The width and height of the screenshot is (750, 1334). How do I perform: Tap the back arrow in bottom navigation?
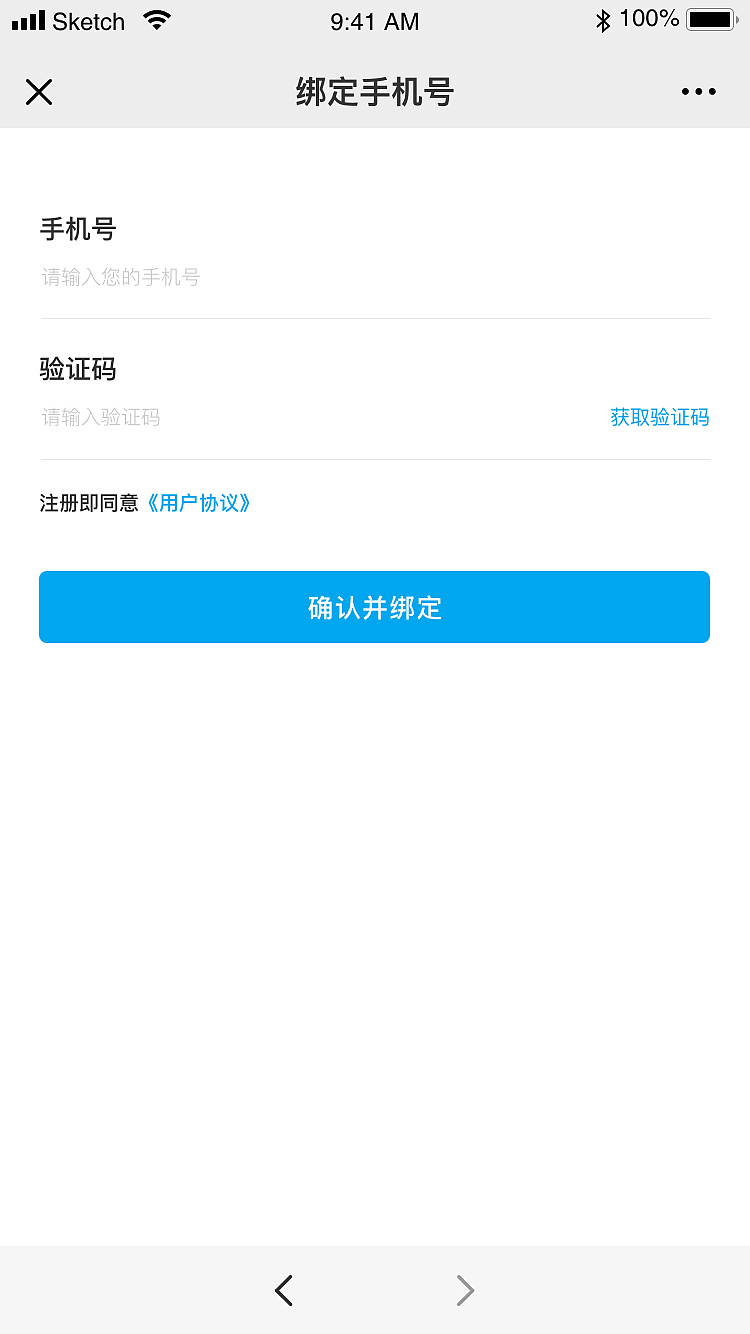pos(284,1290)
